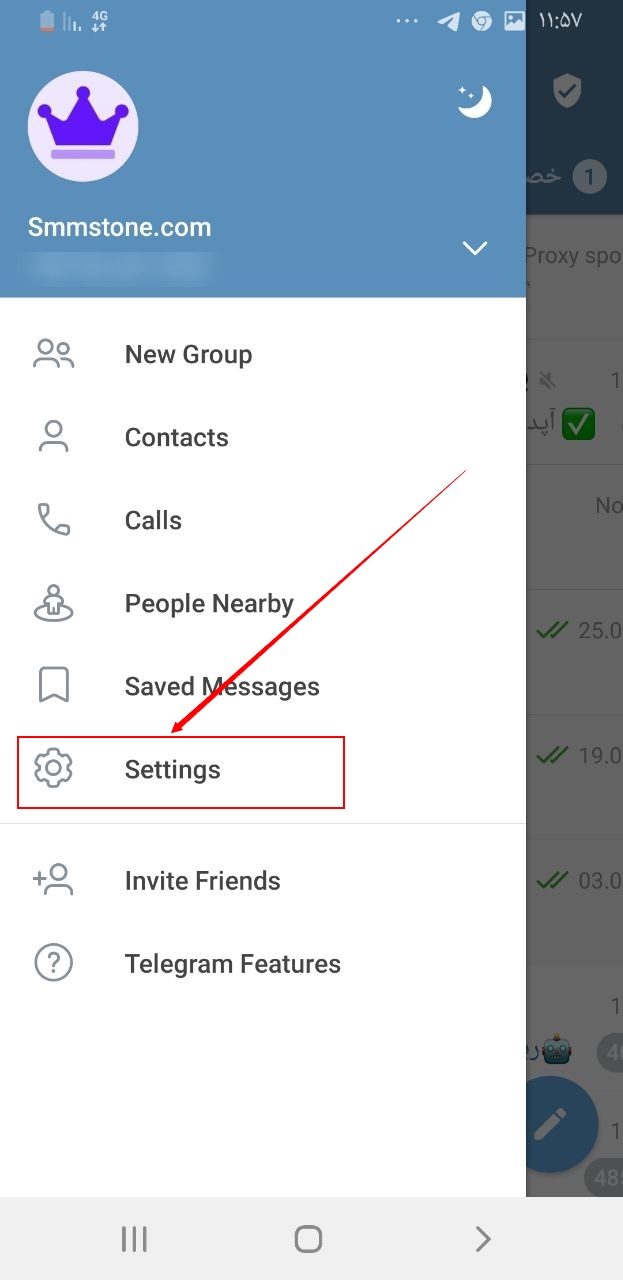This screenshot has width=623, height=1280.
Task: Select Invite Friends
Action: click(263, 881)
